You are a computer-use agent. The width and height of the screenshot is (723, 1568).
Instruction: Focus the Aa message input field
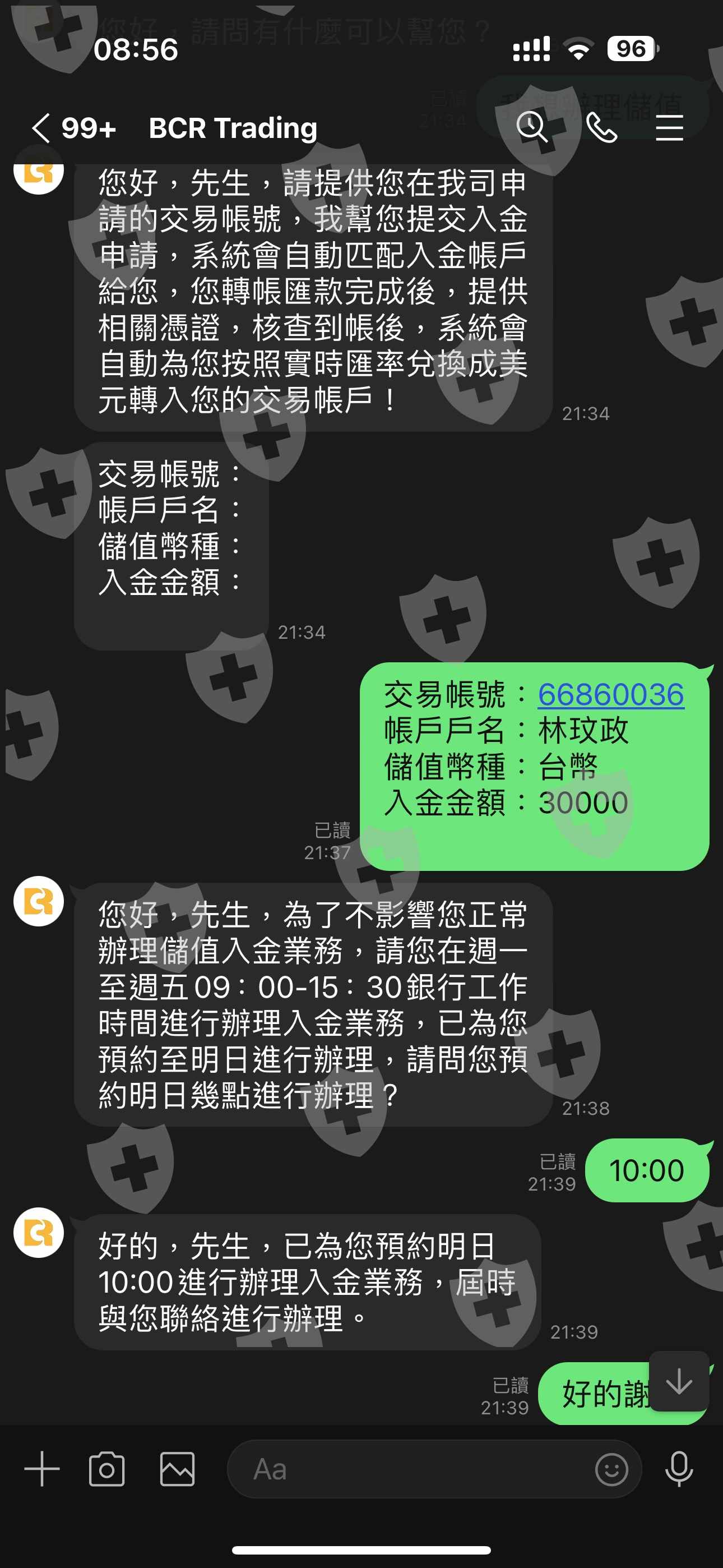(x=410, y=1469)
